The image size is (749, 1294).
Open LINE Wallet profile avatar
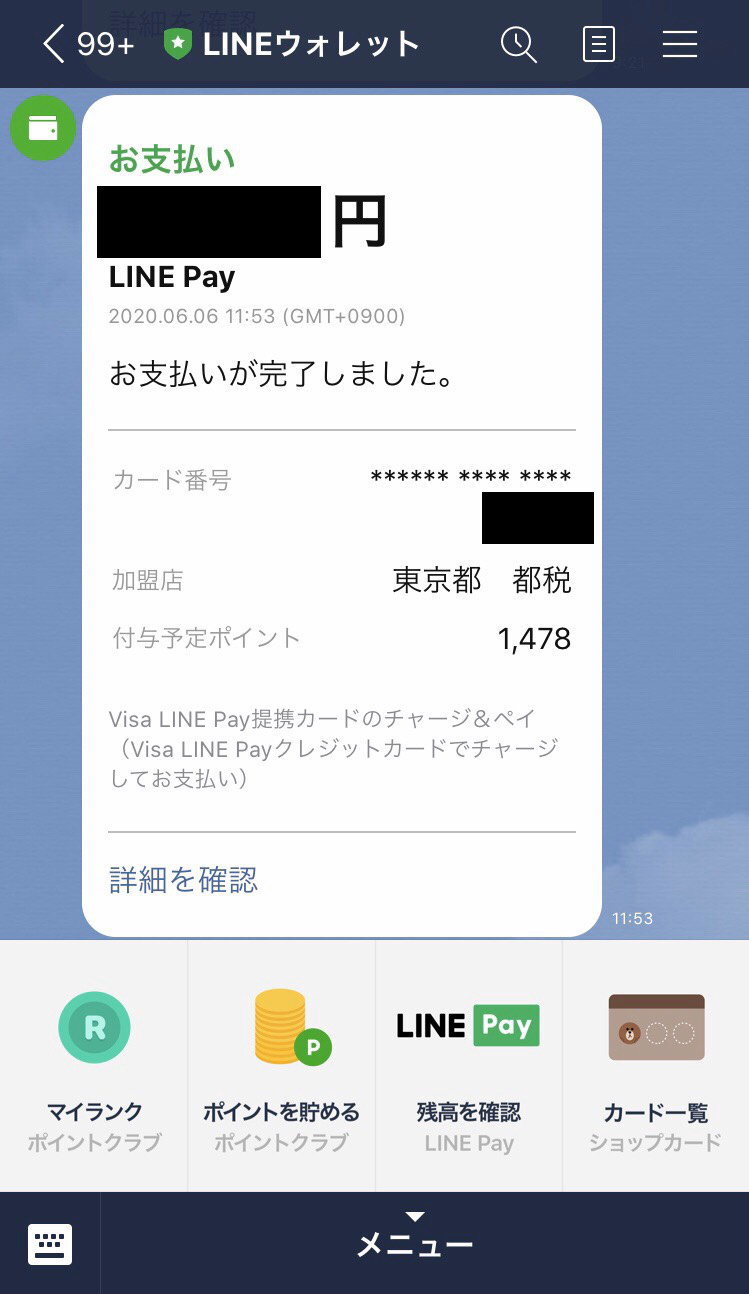pyautogui.click(x=43, y=128)
